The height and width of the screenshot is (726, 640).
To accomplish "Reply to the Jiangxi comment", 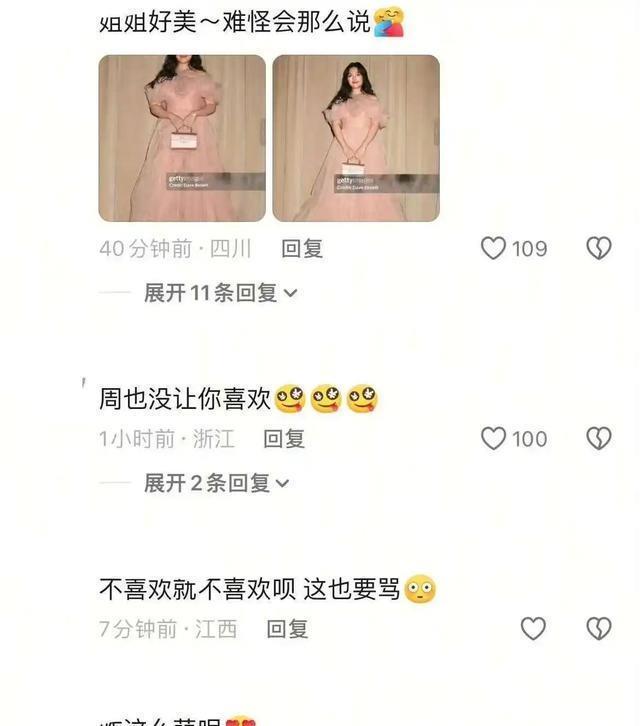I will pos(287,629).
